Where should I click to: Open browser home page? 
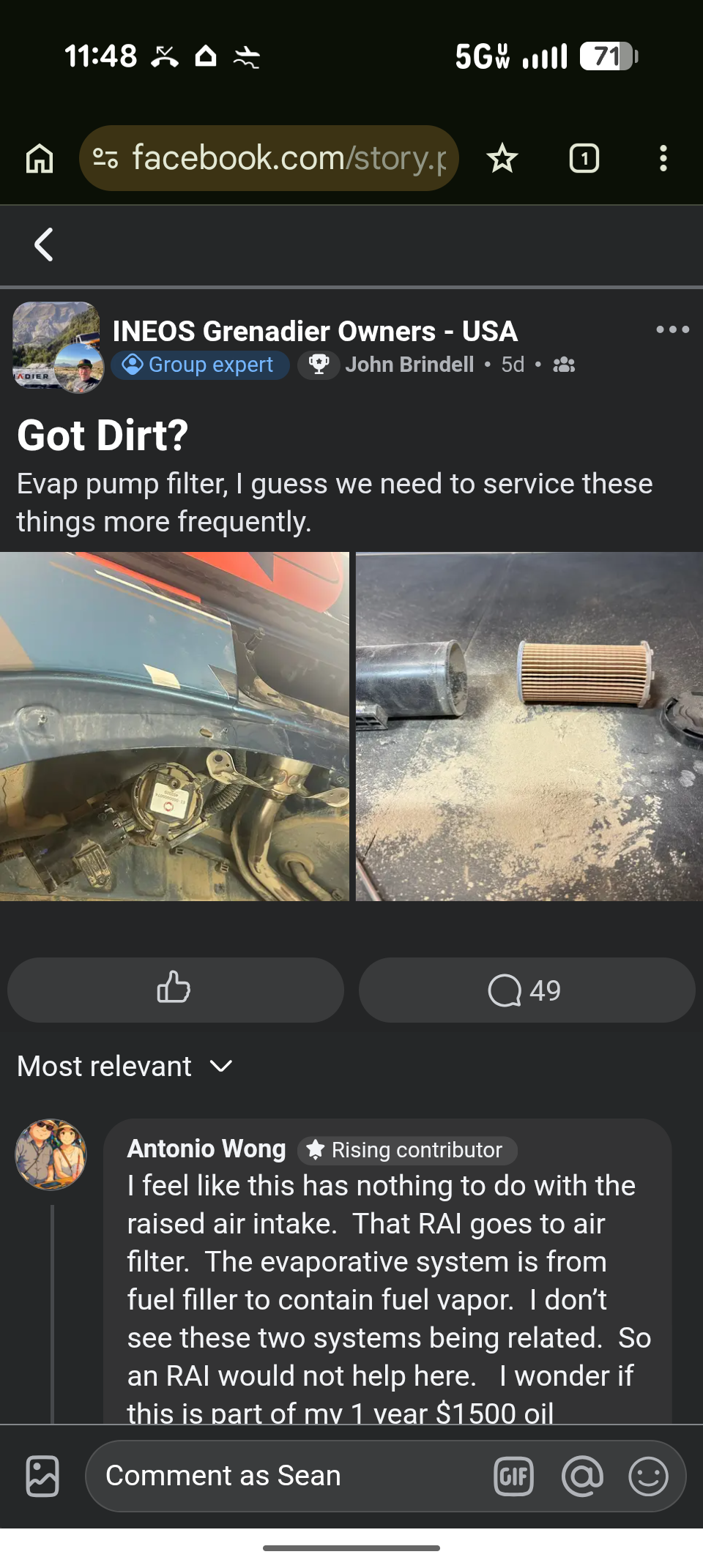[40, 158]
